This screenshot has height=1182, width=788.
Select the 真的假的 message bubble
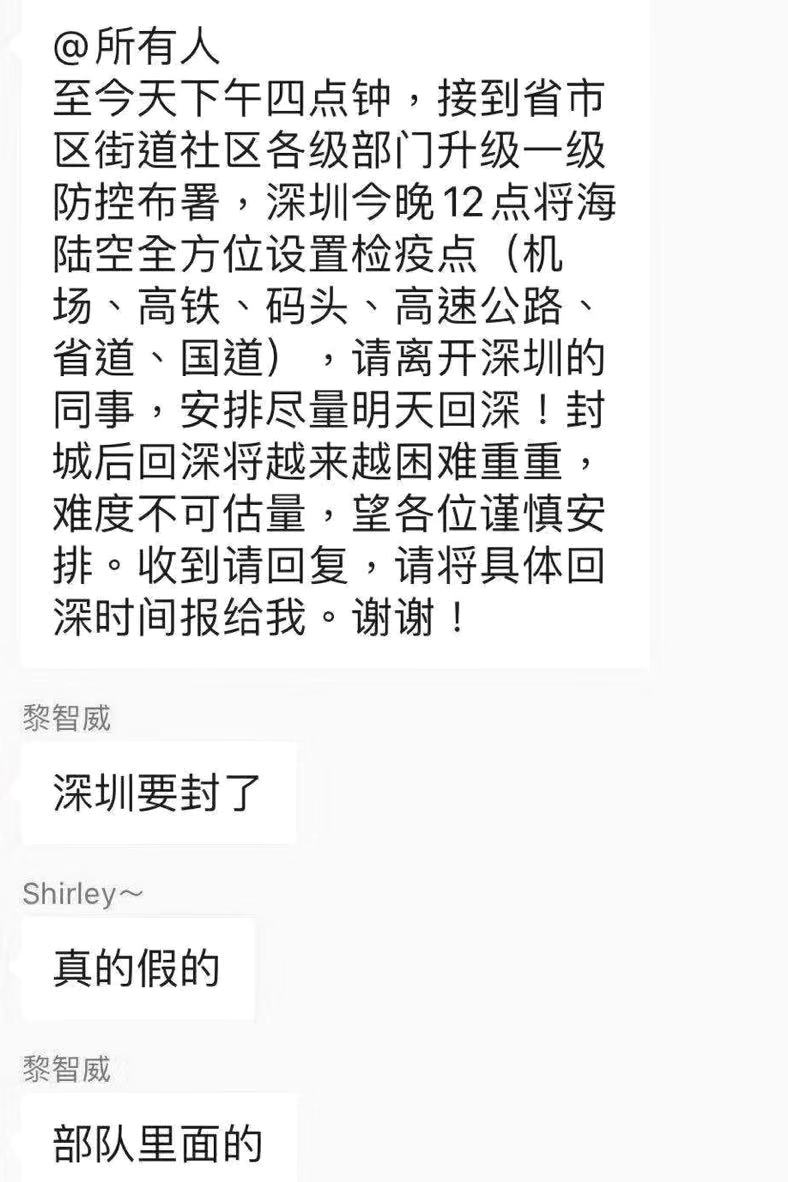tap(135, 968)
